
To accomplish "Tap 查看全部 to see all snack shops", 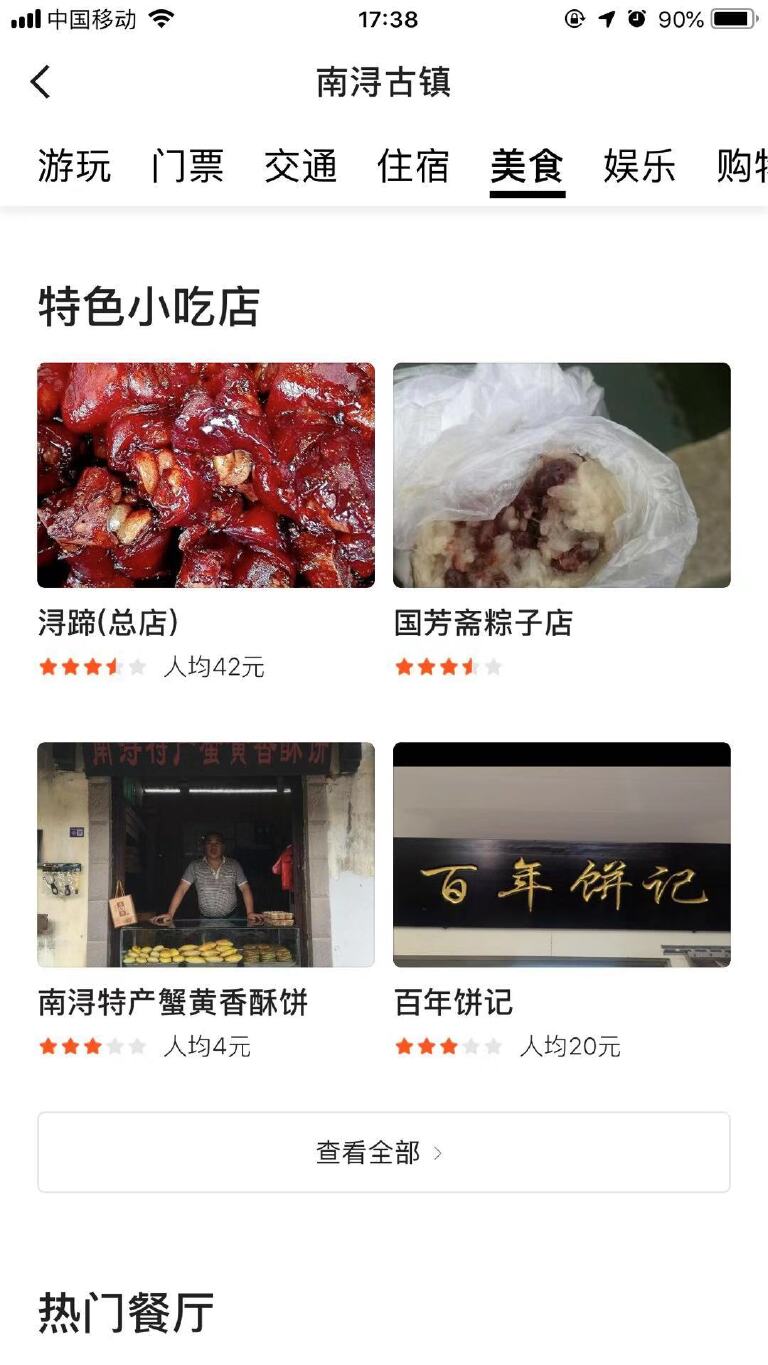I will pyautogui.click(x=384, y=1152).
